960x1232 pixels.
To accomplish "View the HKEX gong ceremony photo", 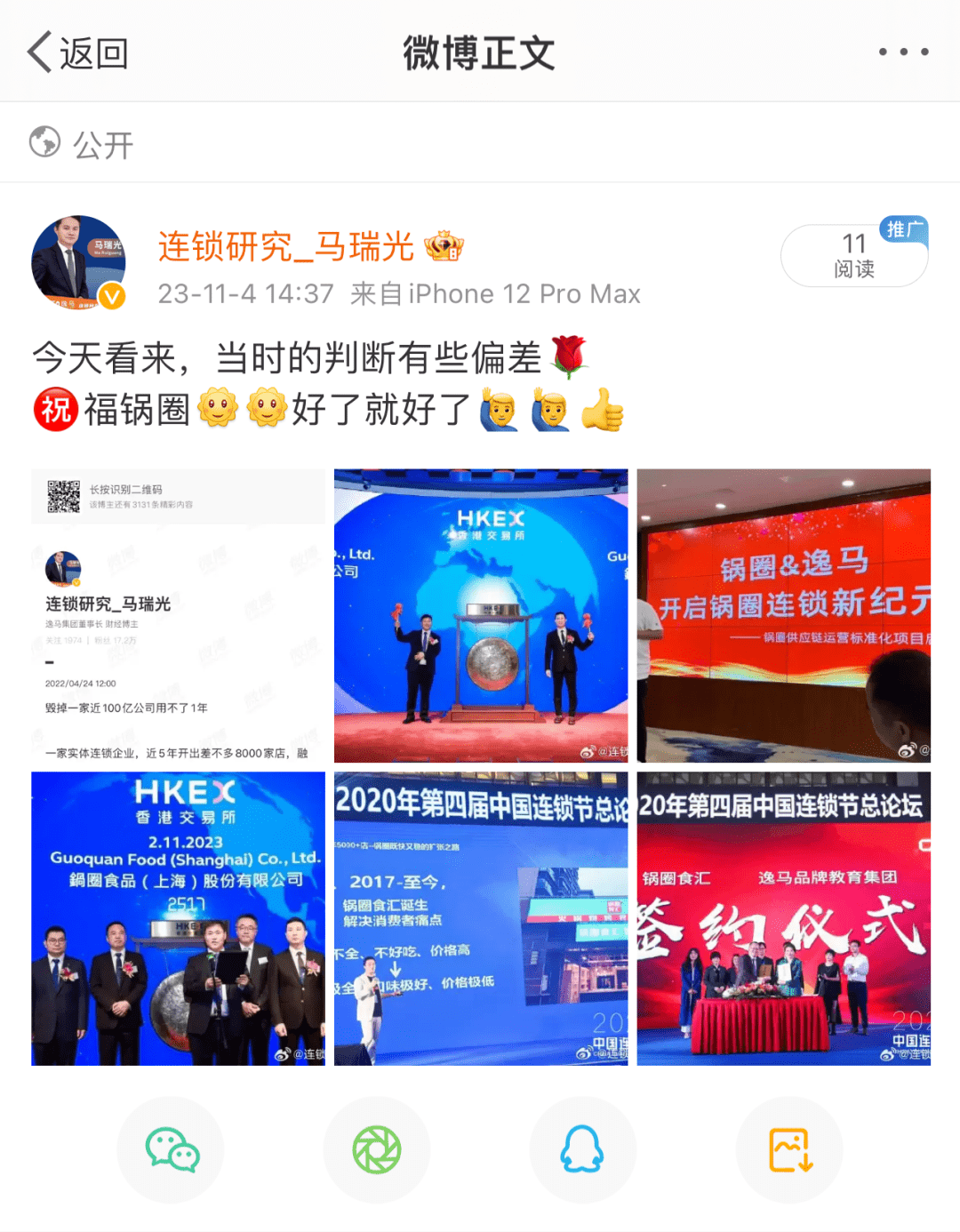I will click(481, 615).
